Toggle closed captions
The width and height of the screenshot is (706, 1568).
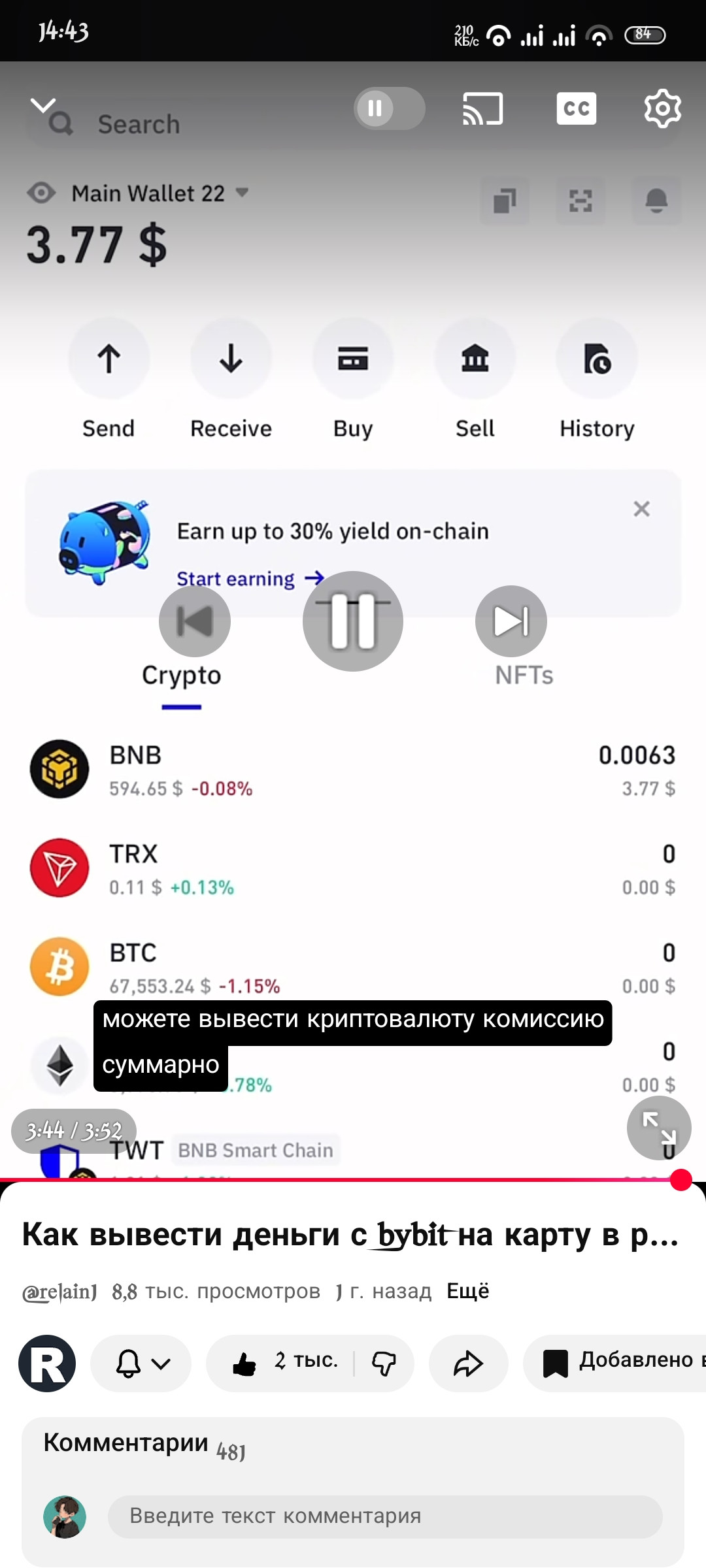point(576,108)
